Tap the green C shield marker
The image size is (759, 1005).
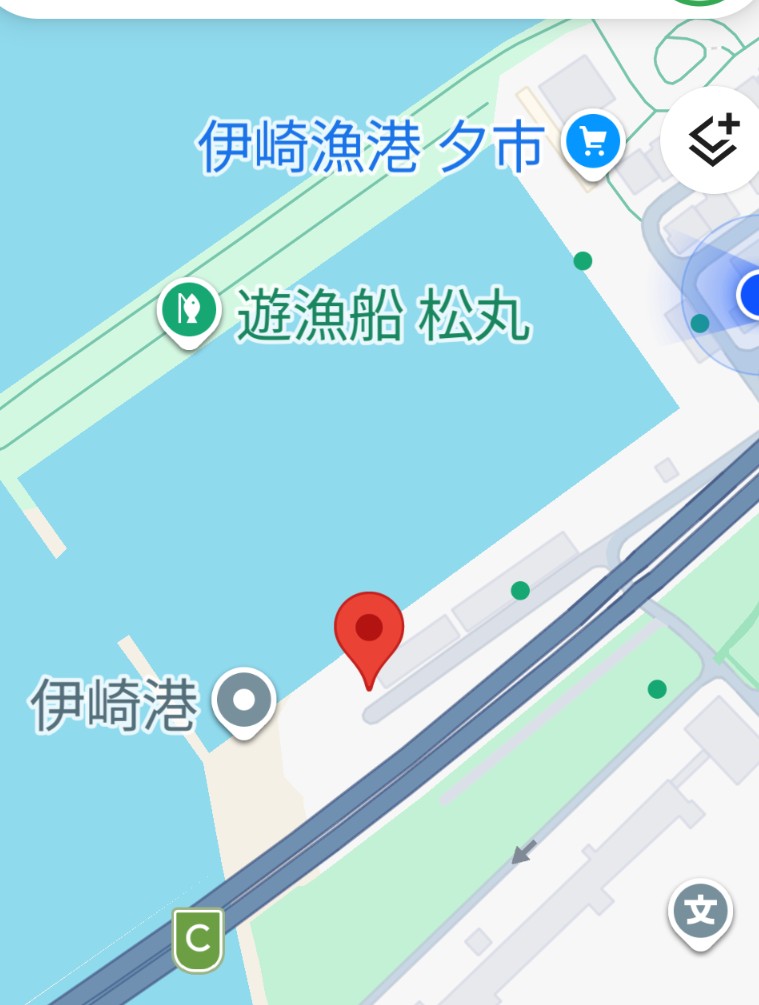point(198,939)
